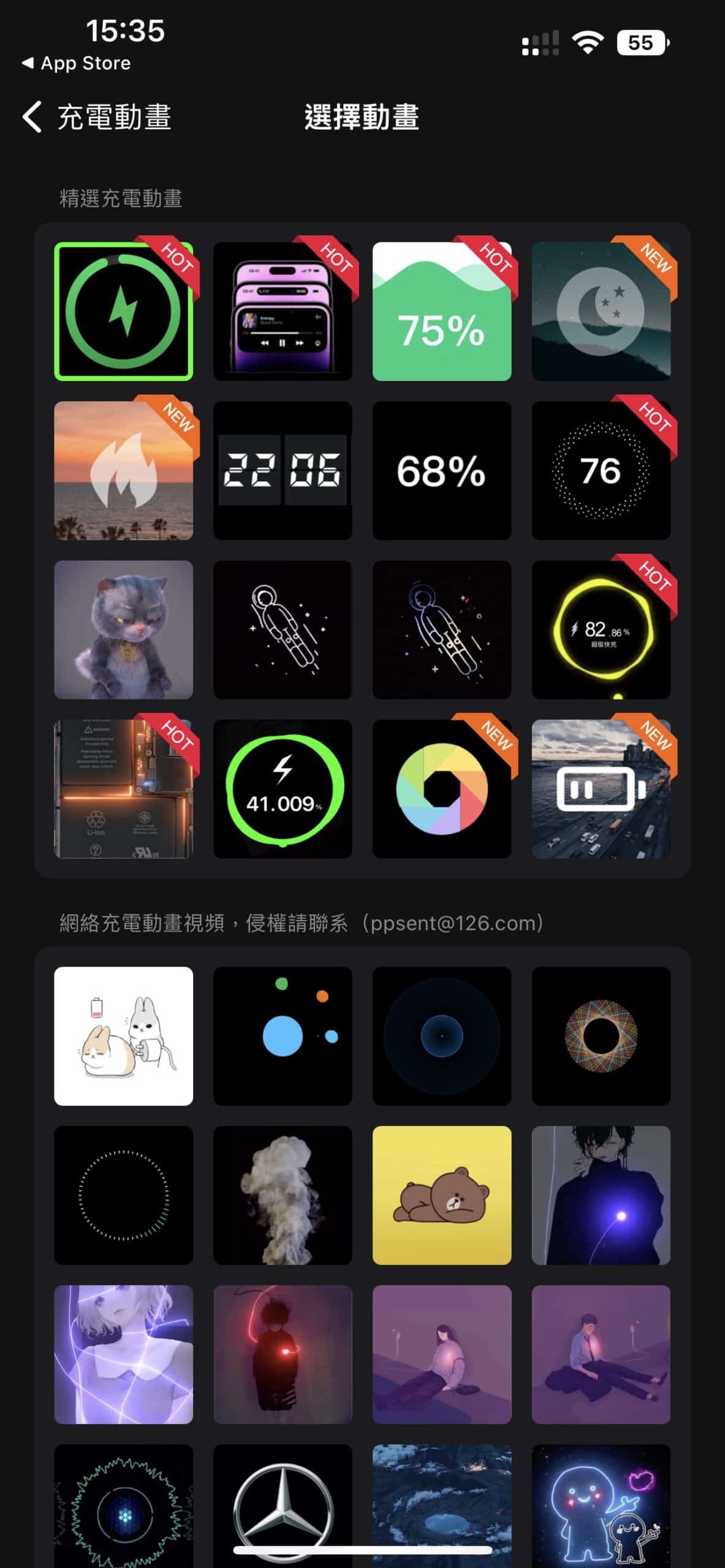Select the Mercedes star logo animation

tap(283, 1506)
